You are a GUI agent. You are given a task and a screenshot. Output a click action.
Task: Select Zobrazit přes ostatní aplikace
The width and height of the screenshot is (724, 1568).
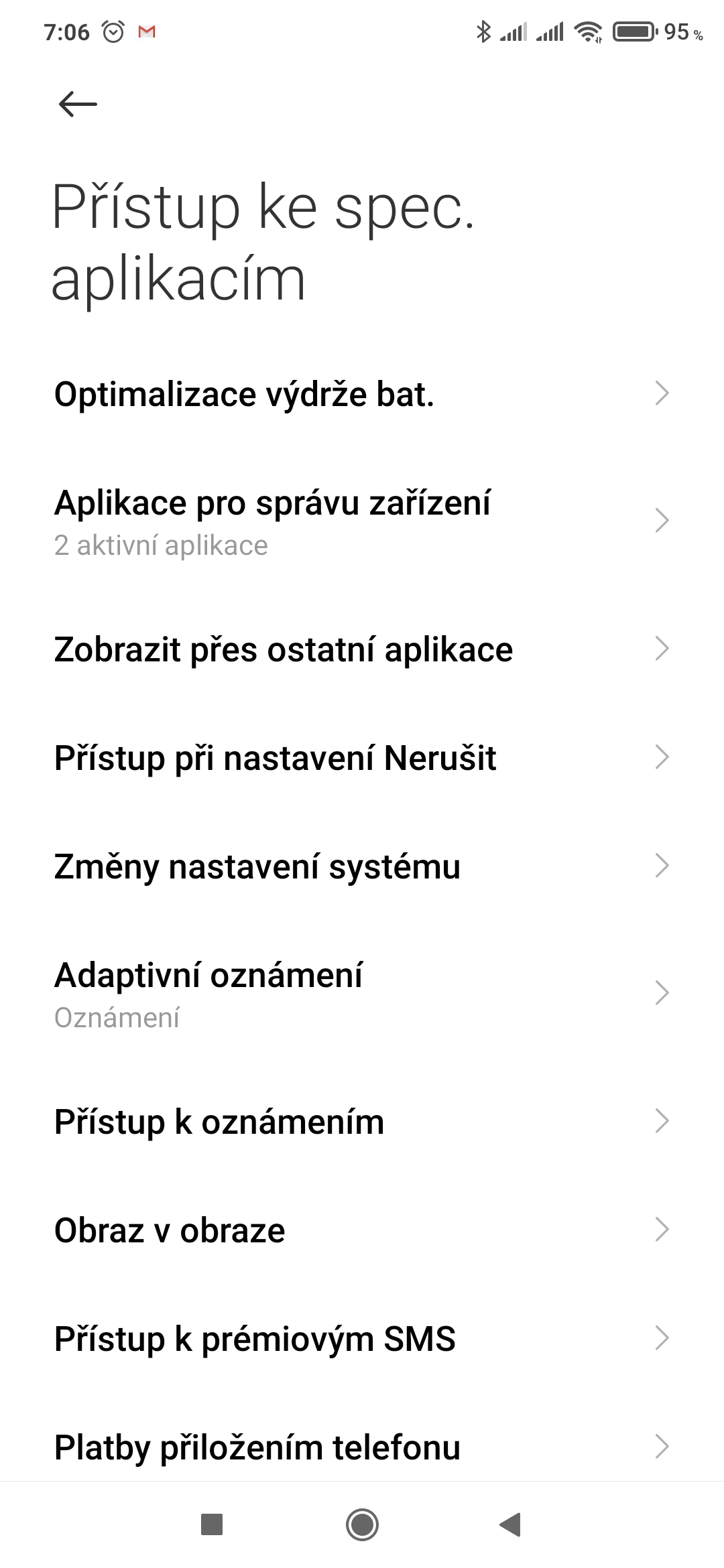pyautogui.click(x=362, y=649)
